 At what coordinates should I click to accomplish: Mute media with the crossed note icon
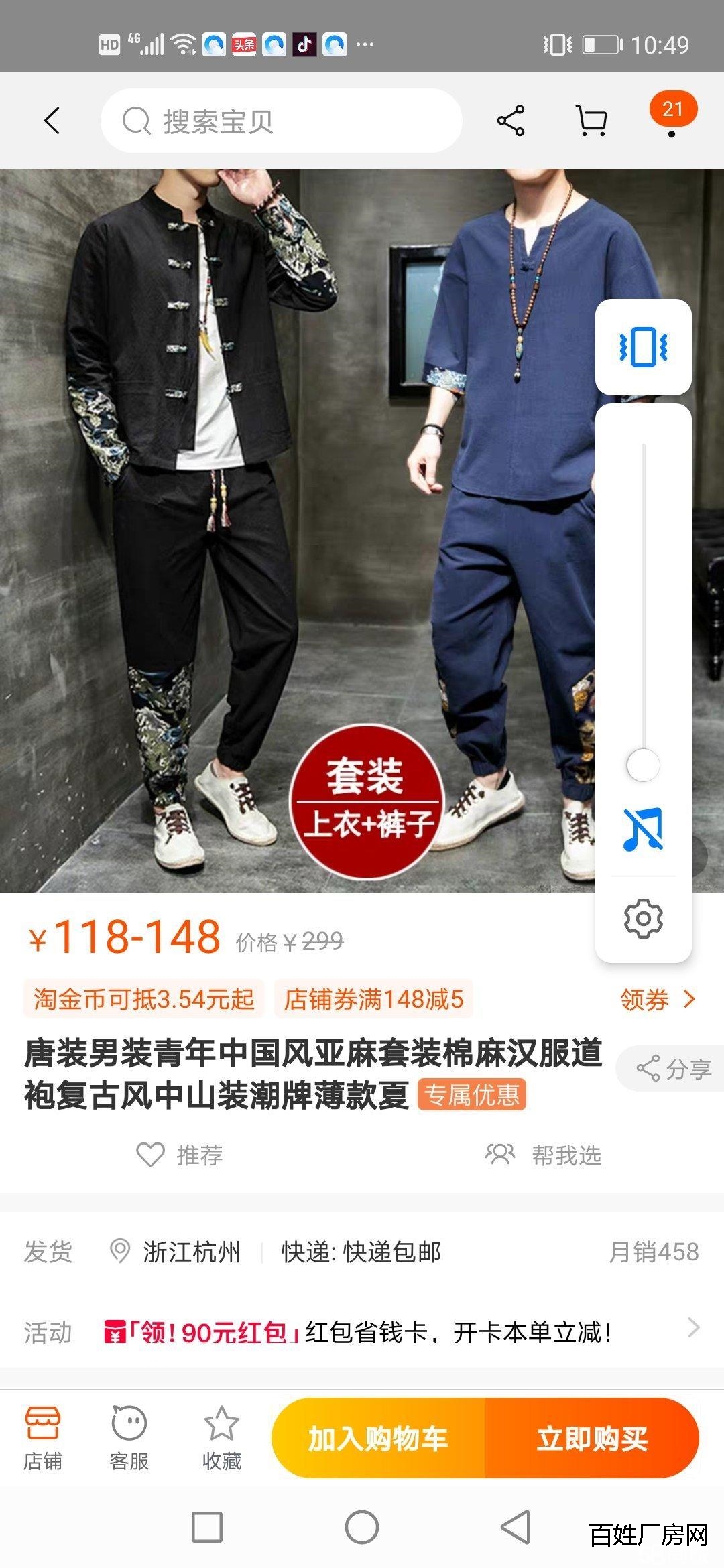pyautogui.click(x=643, y=830)
